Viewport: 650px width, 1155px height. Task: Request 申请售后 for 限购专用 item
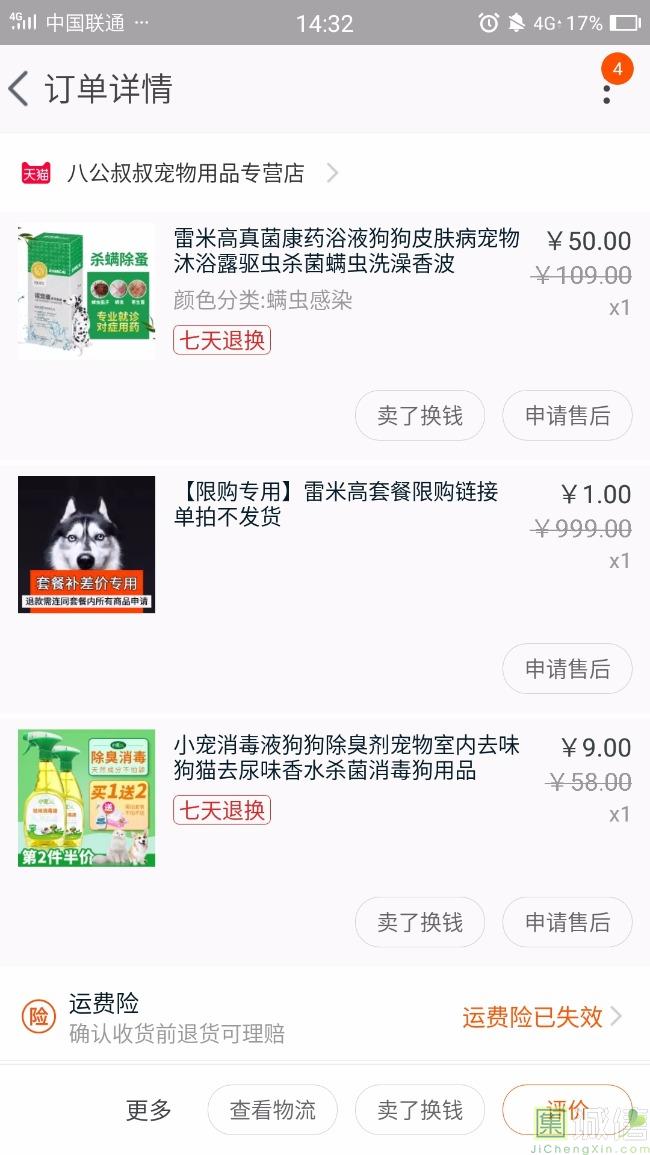[x=567, y=669]
